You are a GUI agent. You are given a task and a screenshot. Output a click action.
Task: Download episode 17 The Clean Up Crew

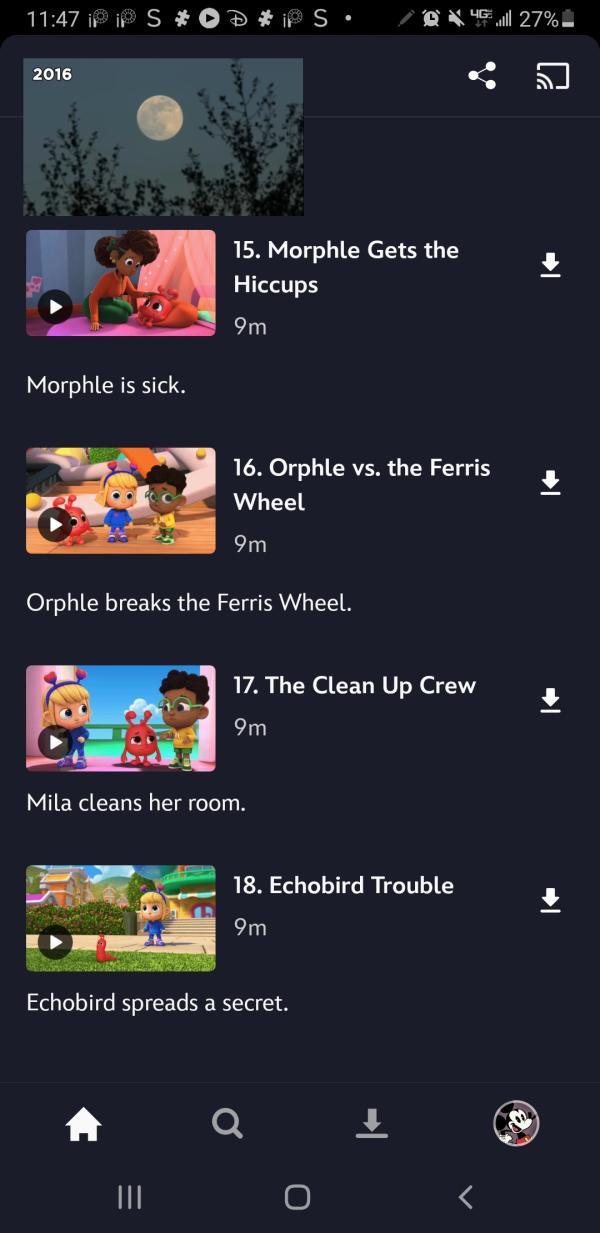point(550,700)
